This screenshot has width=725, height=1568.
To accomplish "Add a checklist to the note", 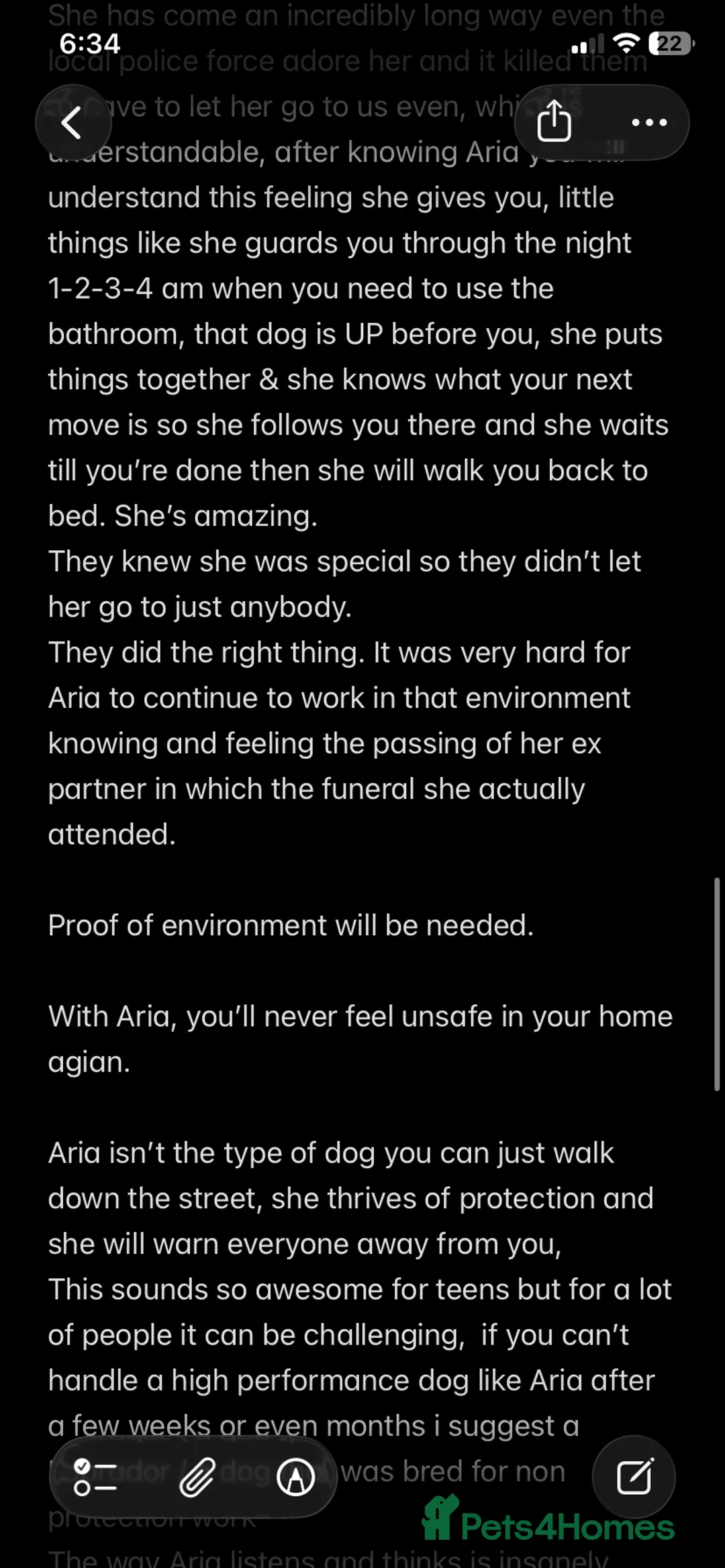I will (x=95, y=1477).
